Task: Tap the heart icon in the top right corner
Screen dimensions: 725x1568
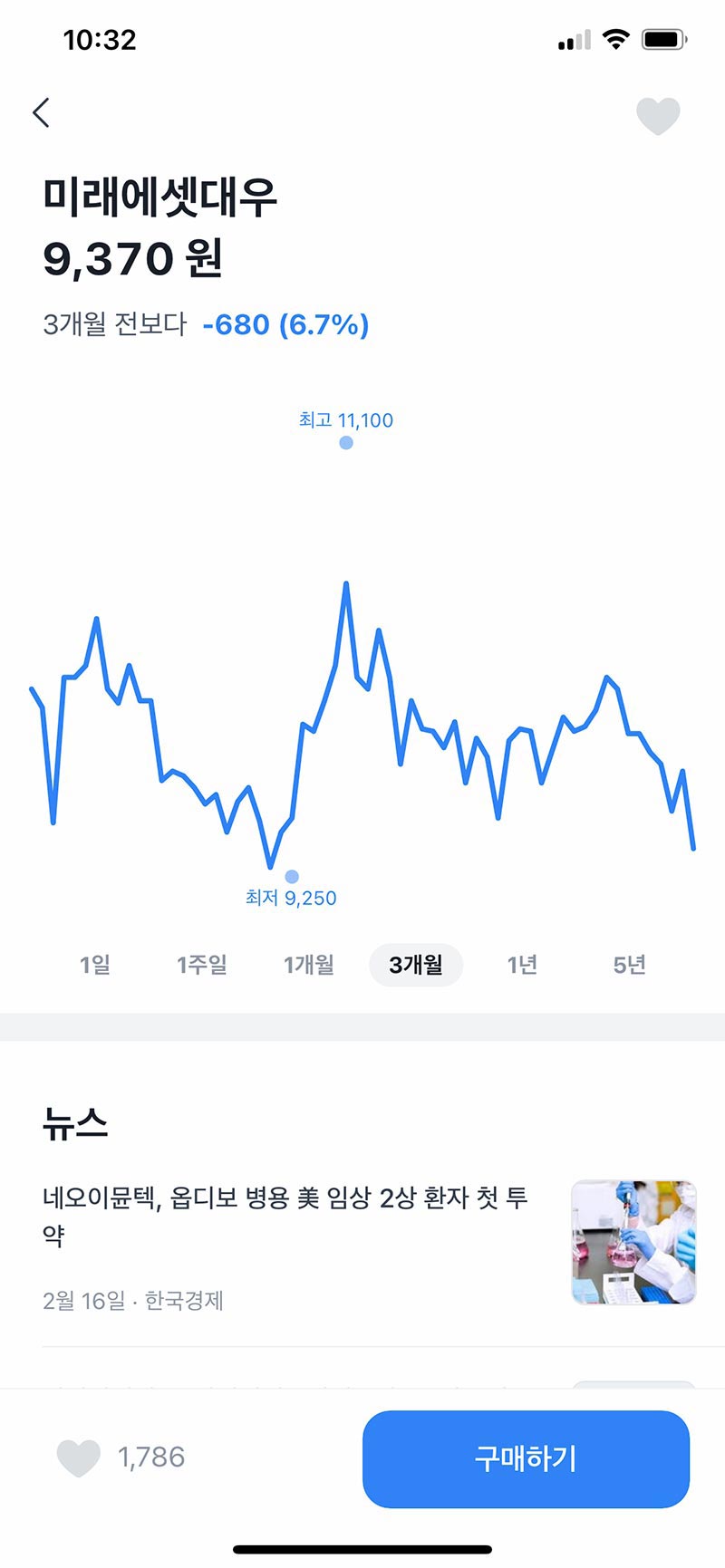Action: [x=658, y=115]
